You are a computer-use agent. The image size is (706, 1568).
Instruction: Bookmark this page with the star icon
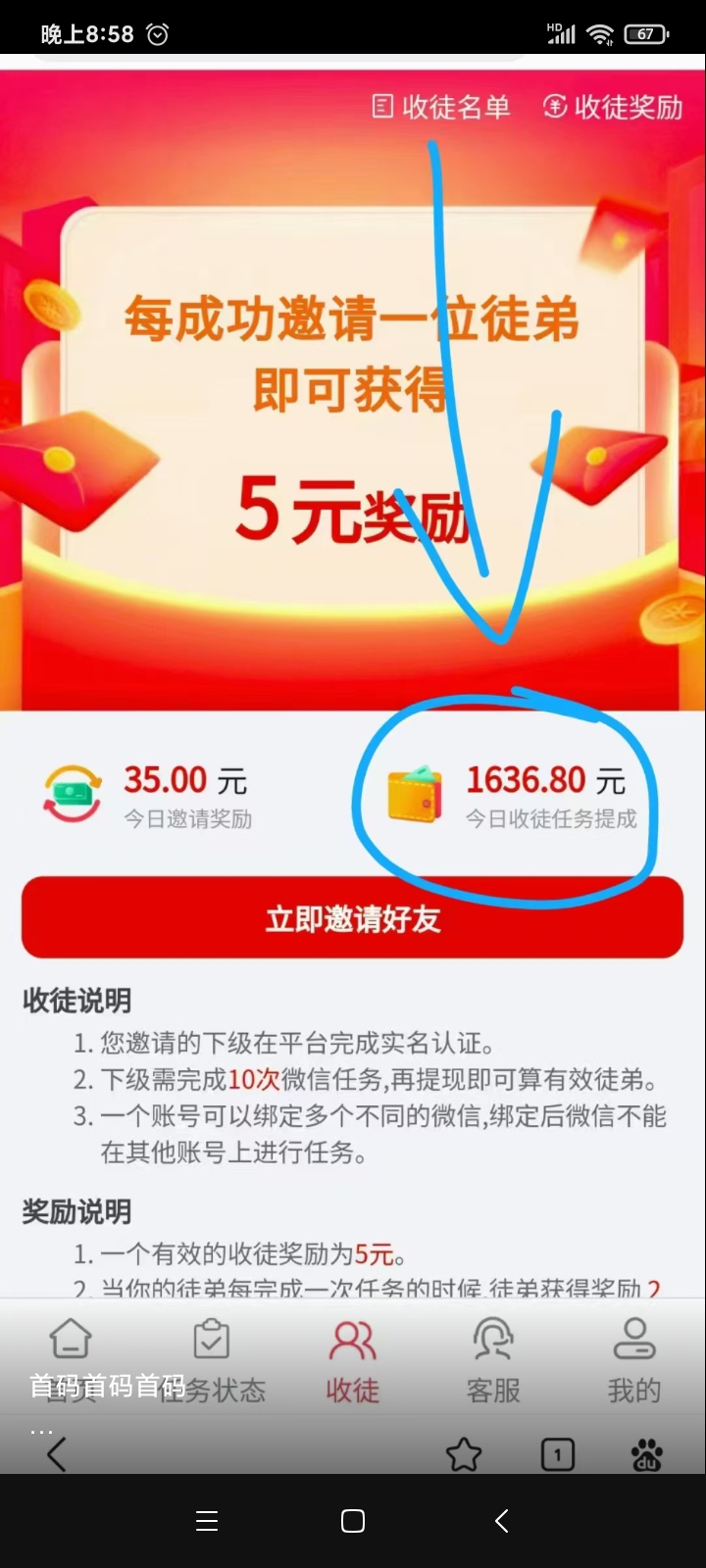point(464,1454)
